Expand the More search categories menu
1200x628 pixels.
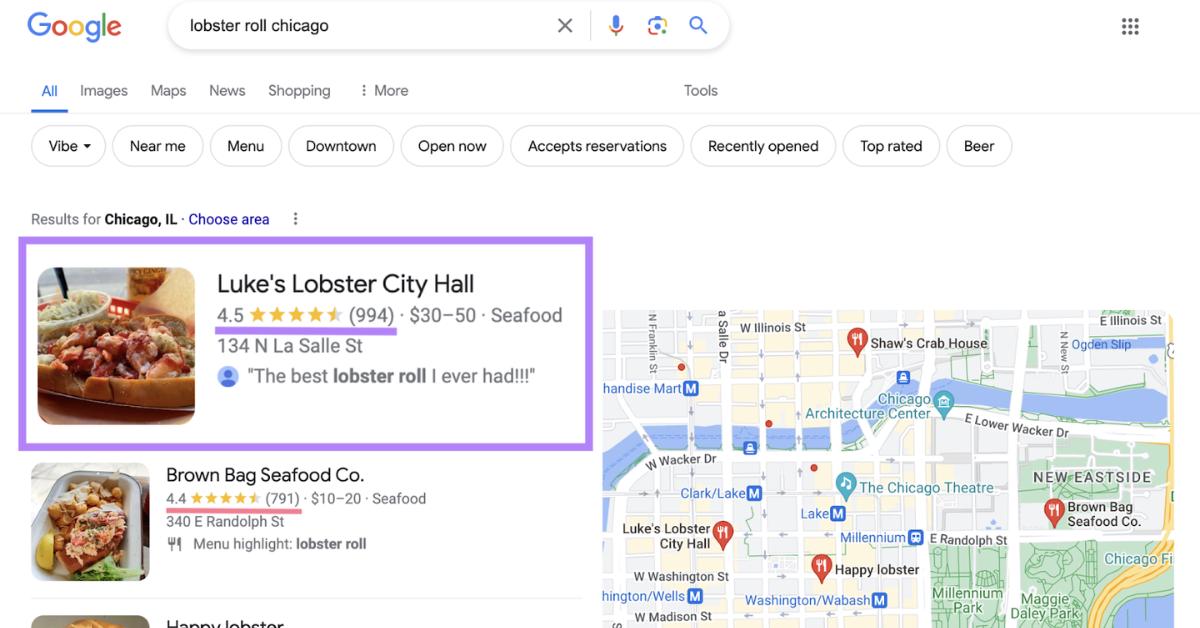(384, 90)
